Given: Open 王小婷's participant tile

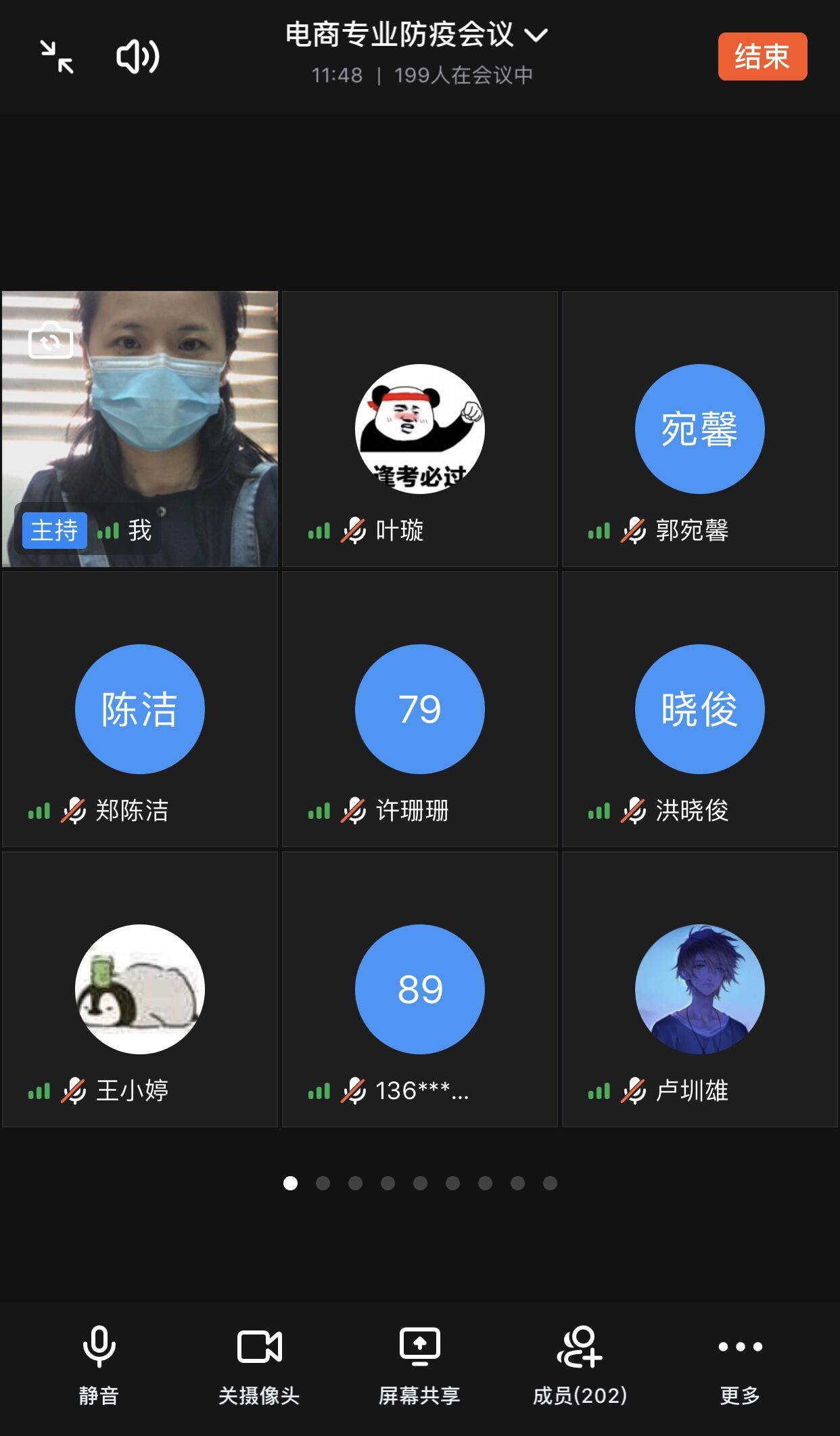Looking at the screenshot, I should click(140, 989).
